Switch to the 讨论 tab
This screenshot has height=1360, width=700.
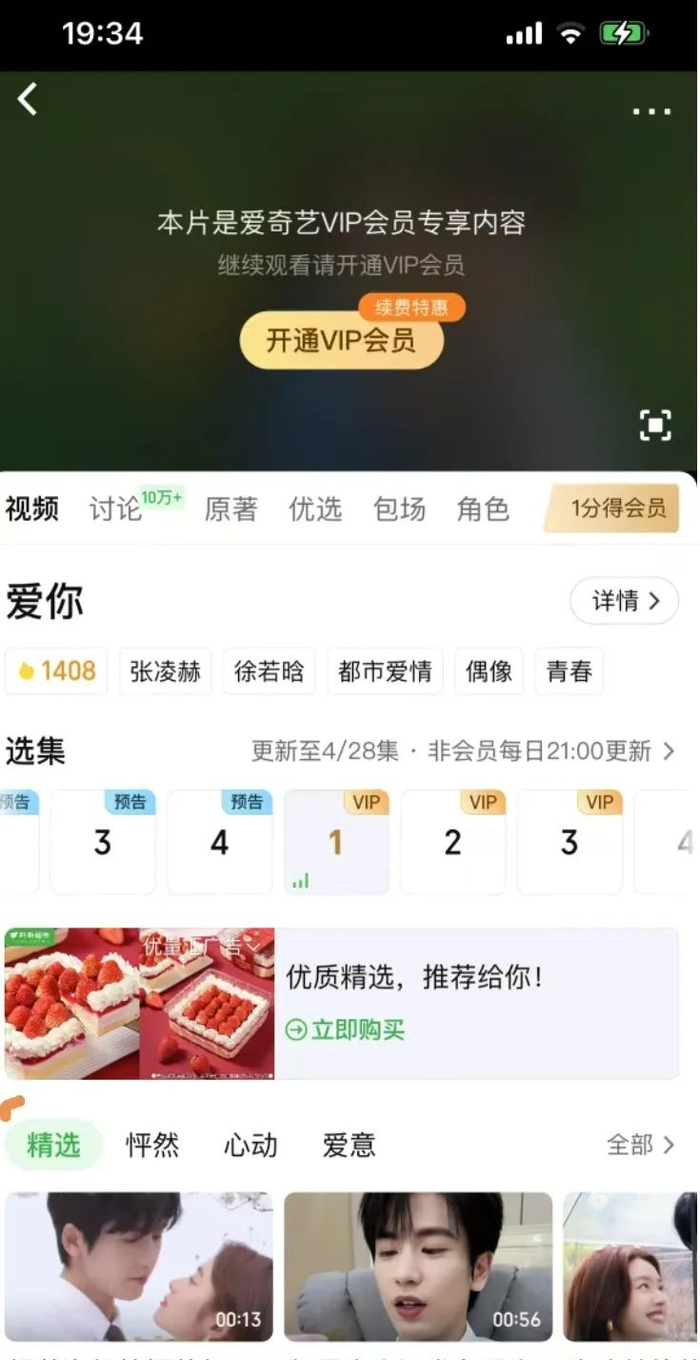click(116, 509)
